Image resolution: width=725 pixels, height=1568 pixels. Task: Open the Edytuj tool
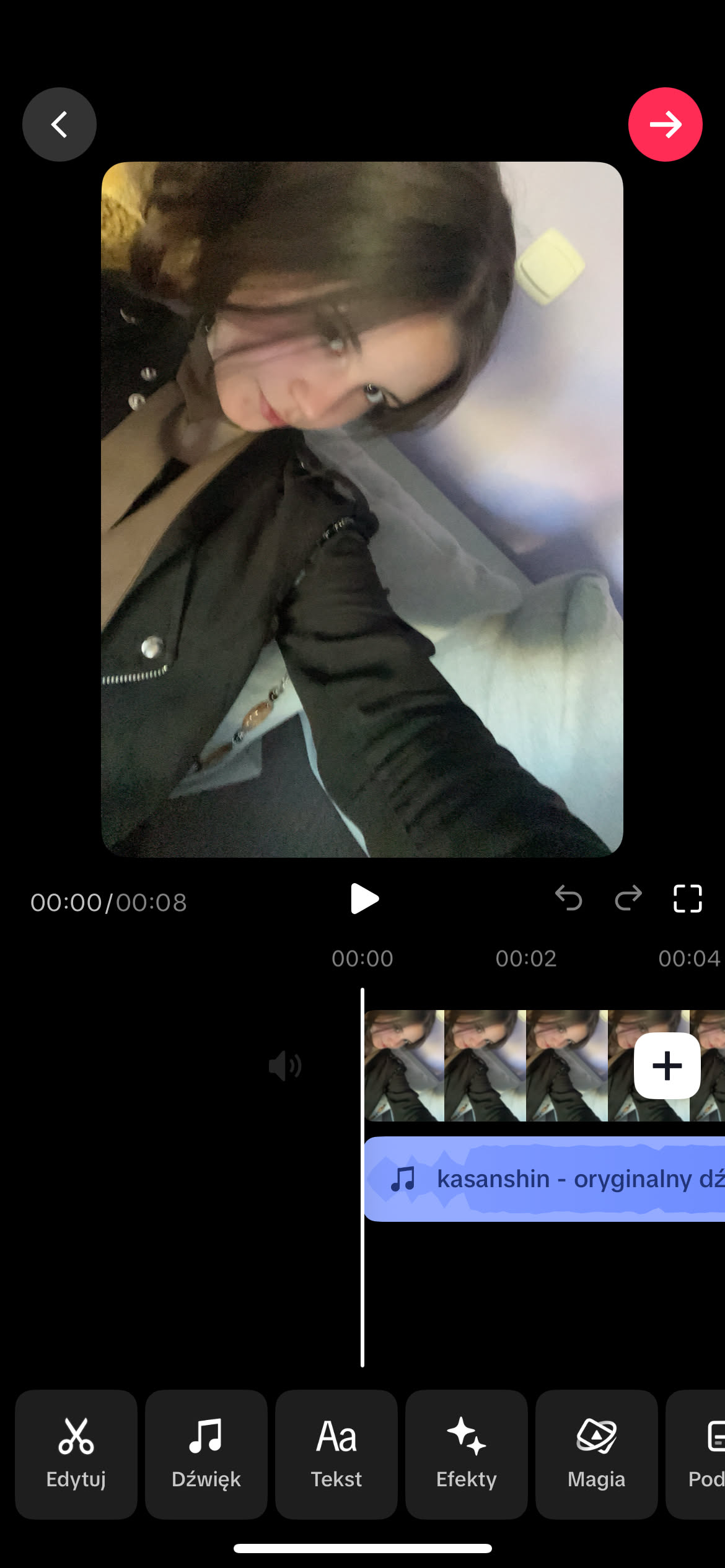(76, 1454)
